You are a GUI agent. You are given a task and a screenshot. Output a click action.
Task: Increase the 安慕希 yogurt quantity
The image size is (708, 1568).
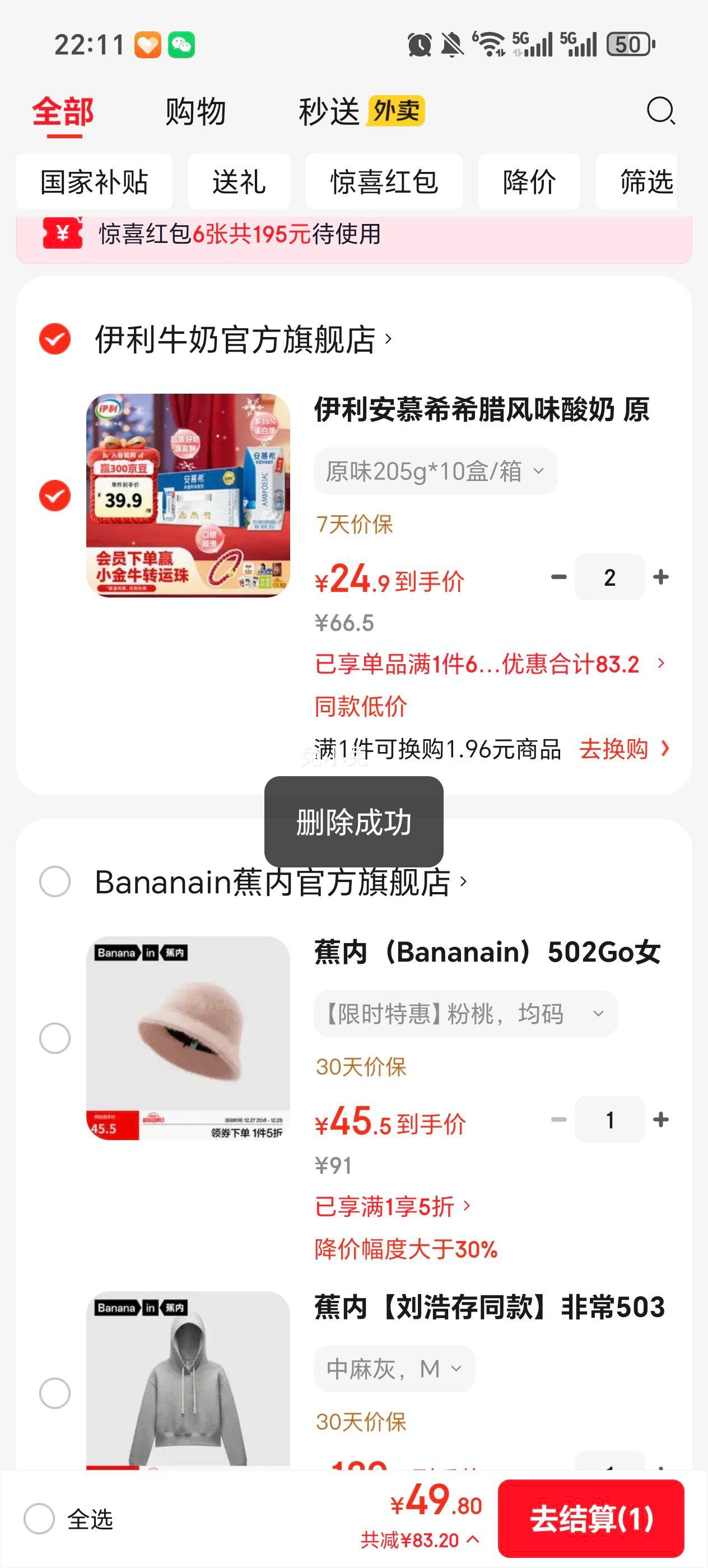[x=660, y=577]
